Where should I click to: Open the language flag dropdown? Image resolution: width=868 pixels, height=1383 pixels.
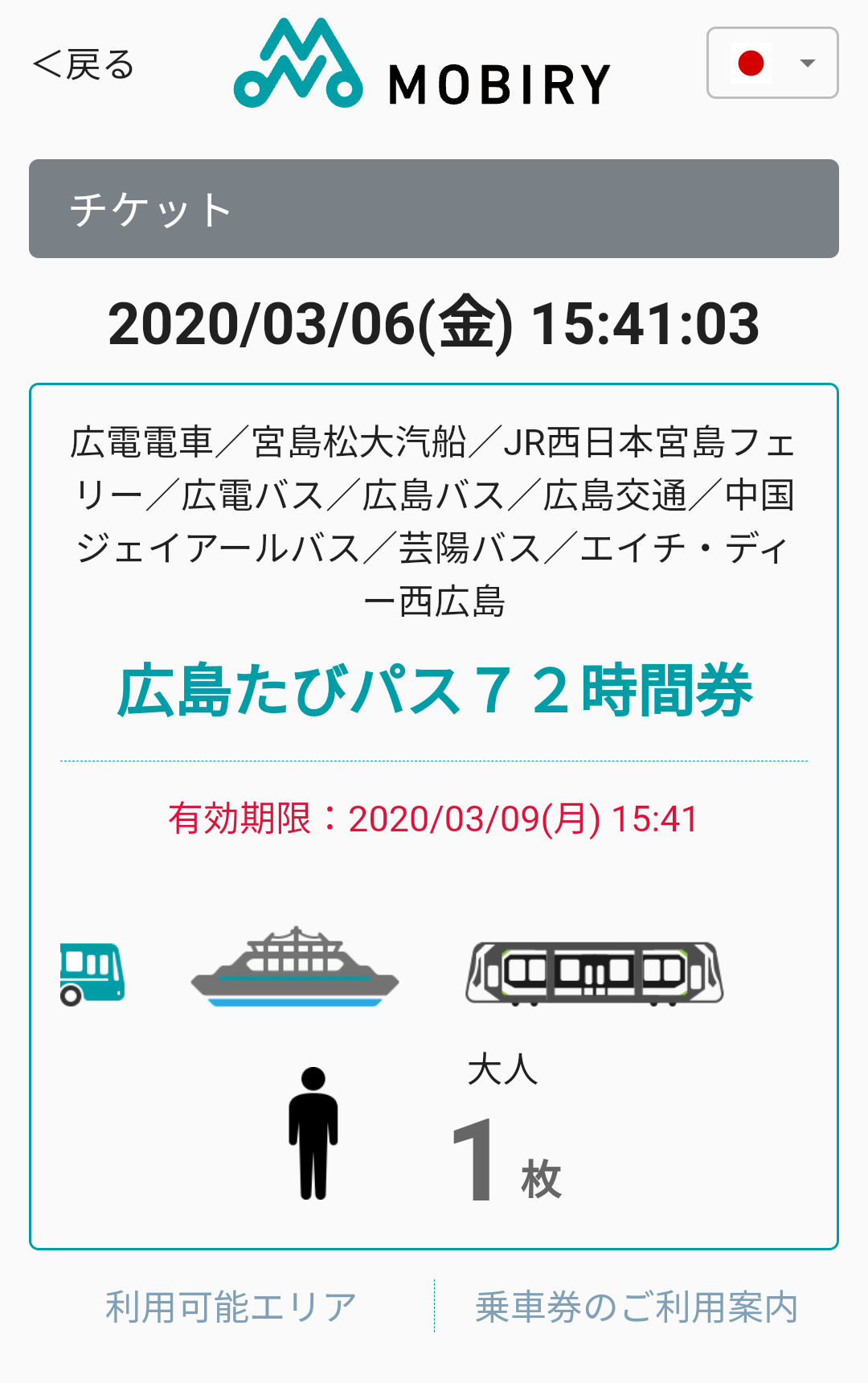772,63
